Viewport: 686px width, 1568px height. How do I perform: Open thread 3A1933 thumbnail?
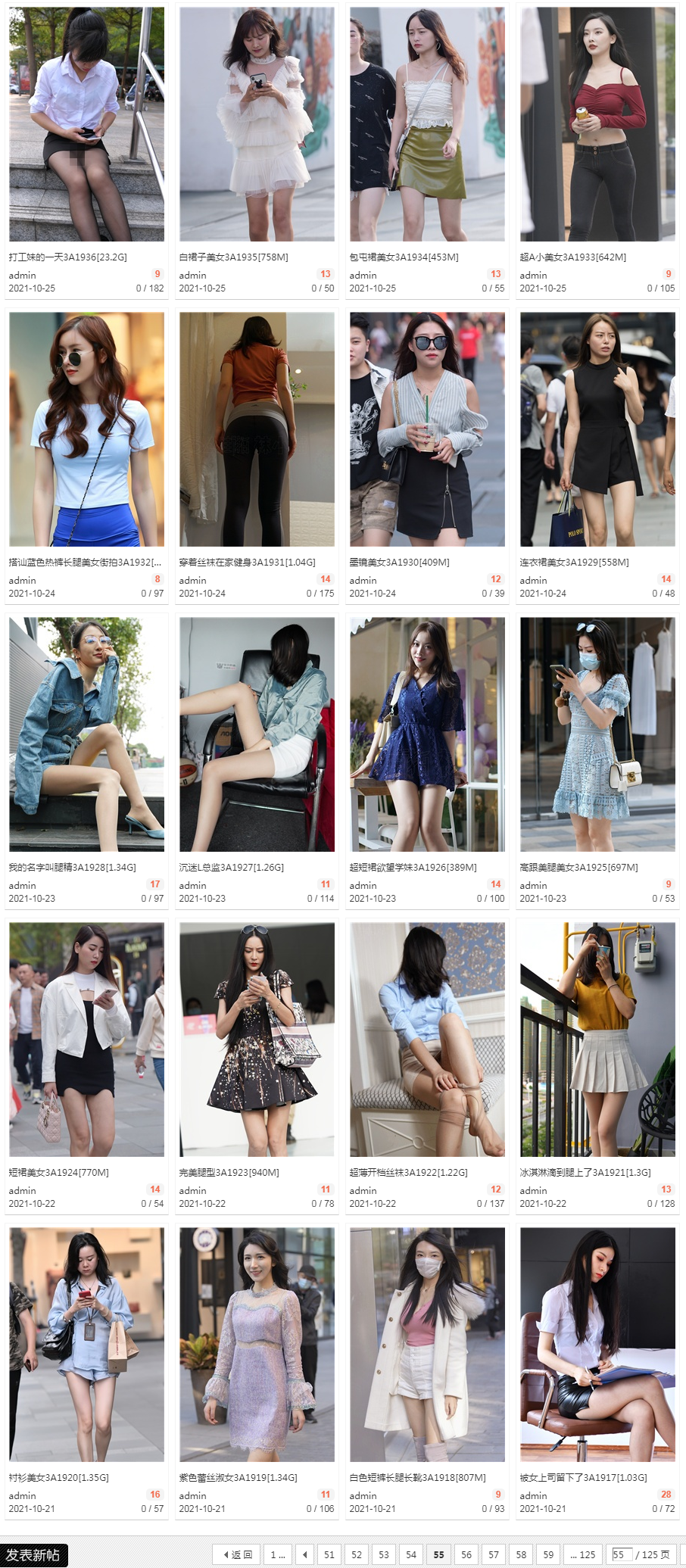(597, 124)
